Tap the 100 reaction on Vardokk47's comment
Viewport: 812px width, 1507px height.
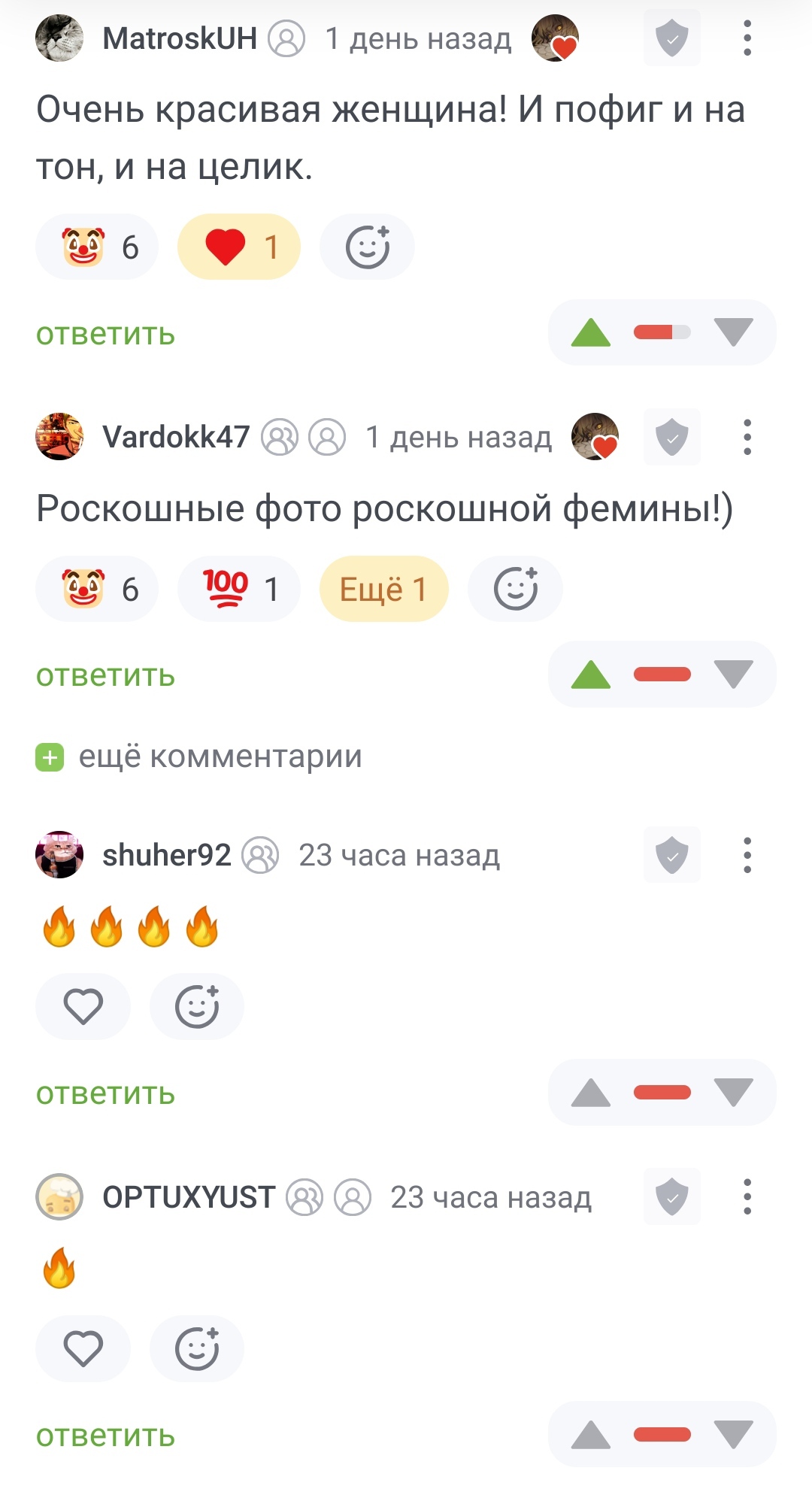click(238, 589)
